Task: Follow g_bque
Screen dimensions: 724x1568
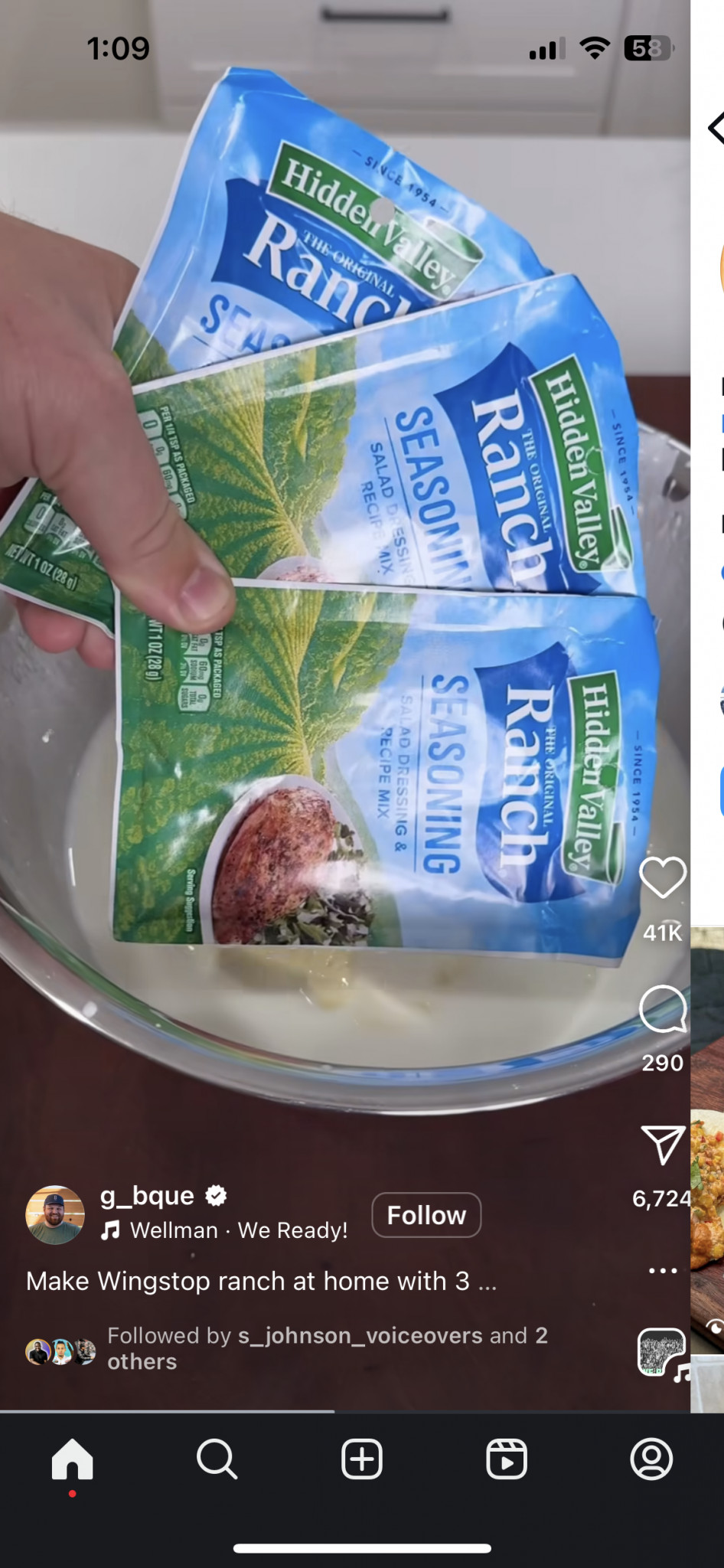Action: [426, 1215]
